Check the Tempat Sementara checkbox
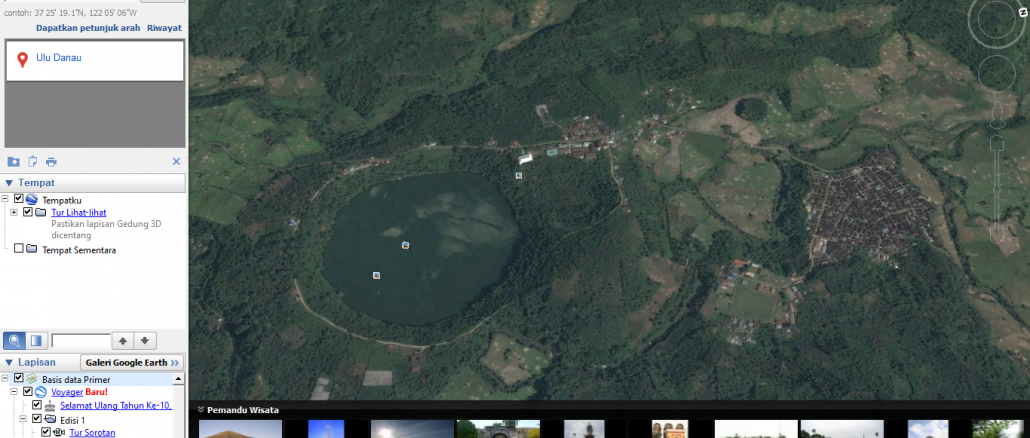Viewport: 1030px width, 438px height. (x=19, y=249)
